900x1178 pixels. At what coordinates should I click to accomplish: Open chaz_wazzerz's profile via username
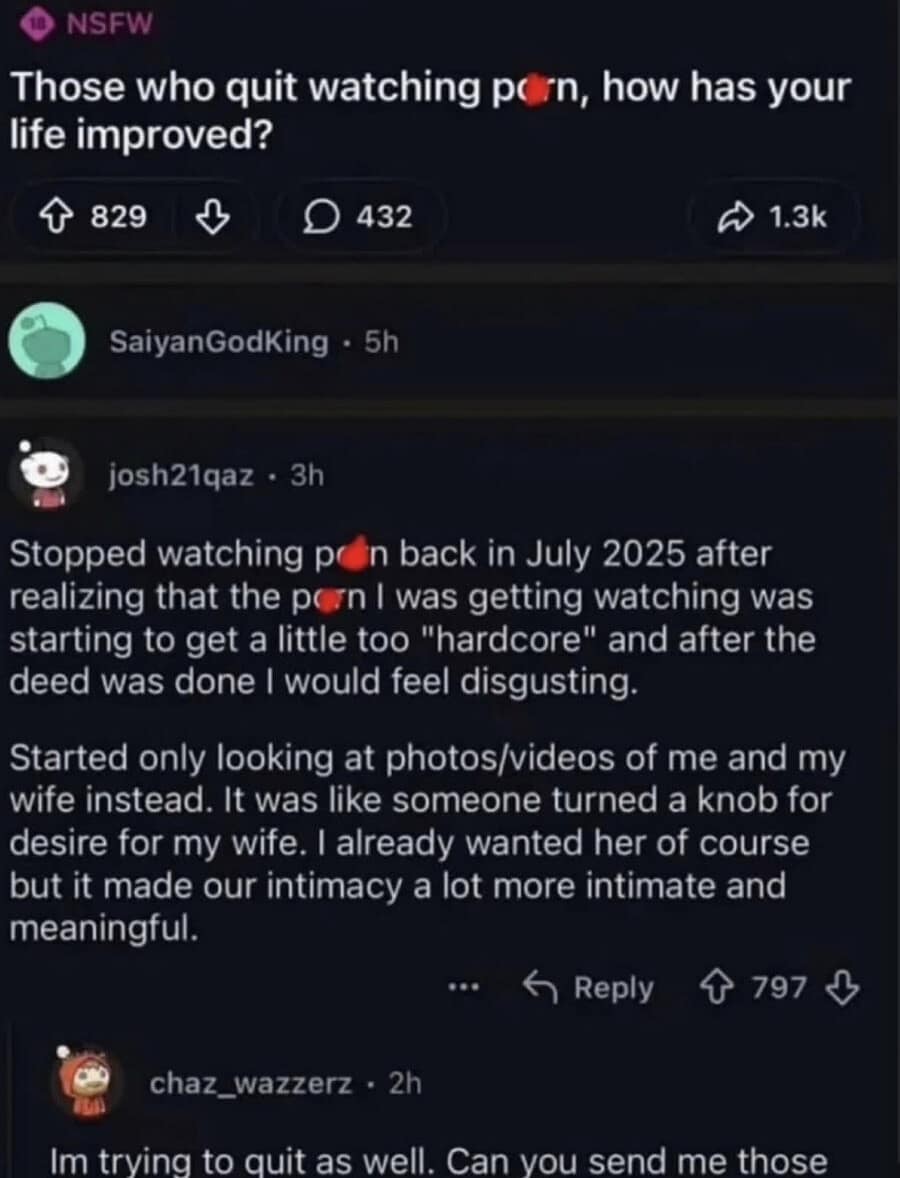tap(250, 1083)
